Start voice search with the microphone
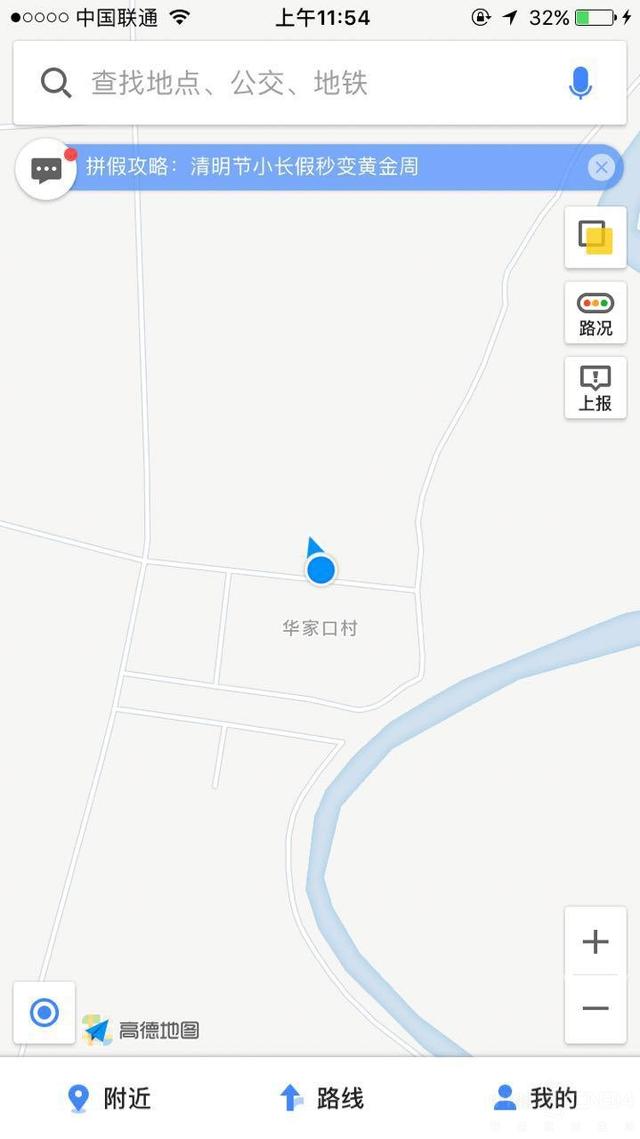The image size is (640, 1139). tap(580, 83)
